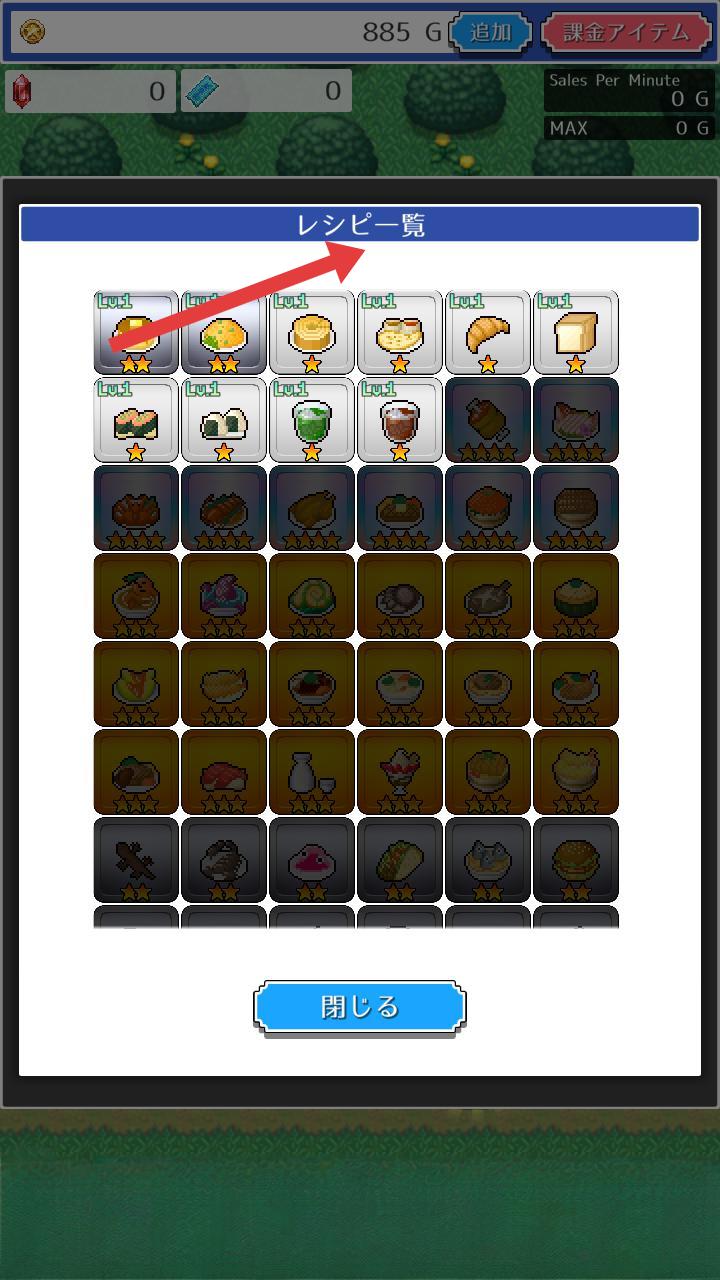This screenshot has width=720, height=1280.
Task: Open the iced coffee recipe tile
Action: click(x=400, y=421)
